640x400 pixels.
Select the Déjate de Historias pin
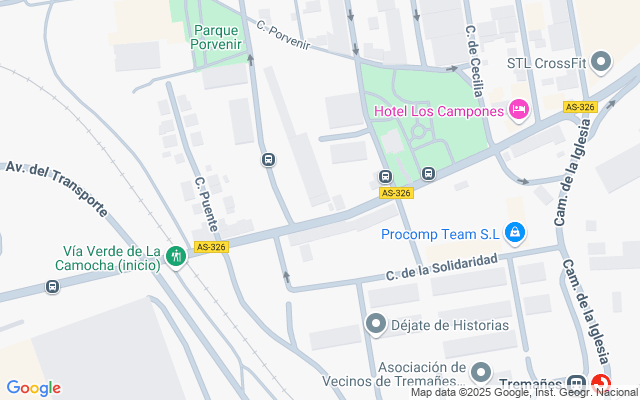coord(376,324)
